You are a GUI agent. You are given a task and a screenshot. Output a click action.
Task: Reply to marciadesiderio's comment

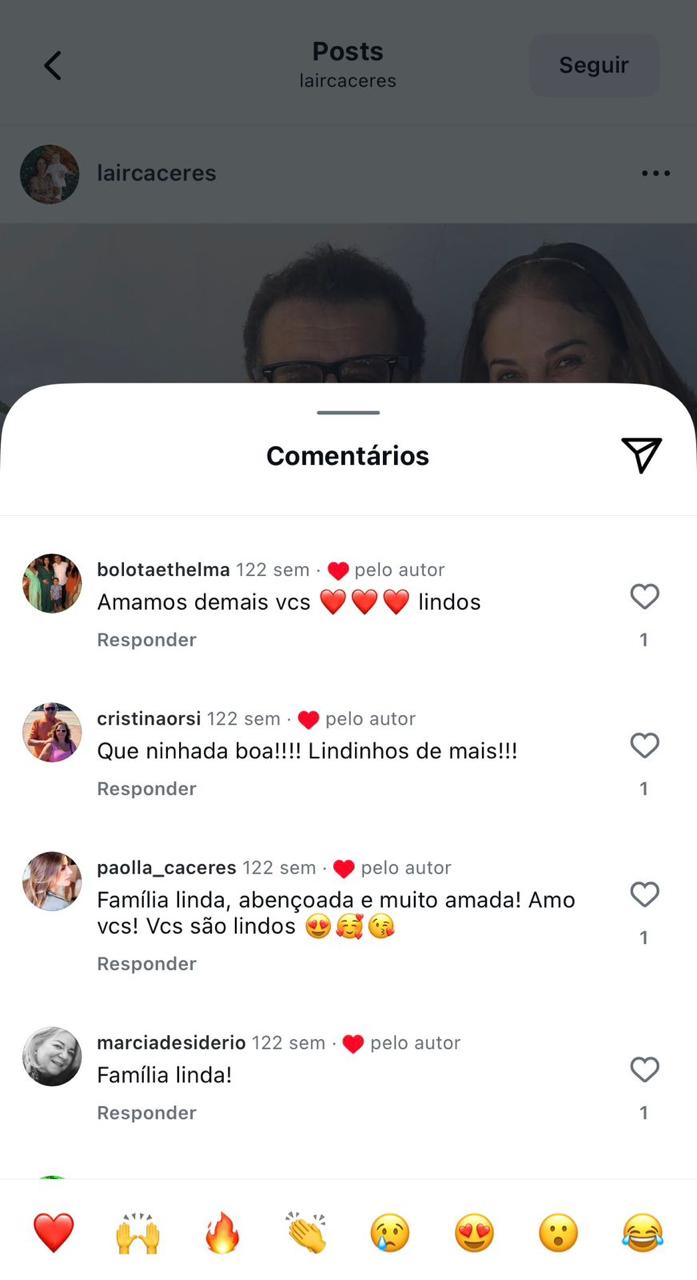pyautogui.click(x=146, y=1113)
